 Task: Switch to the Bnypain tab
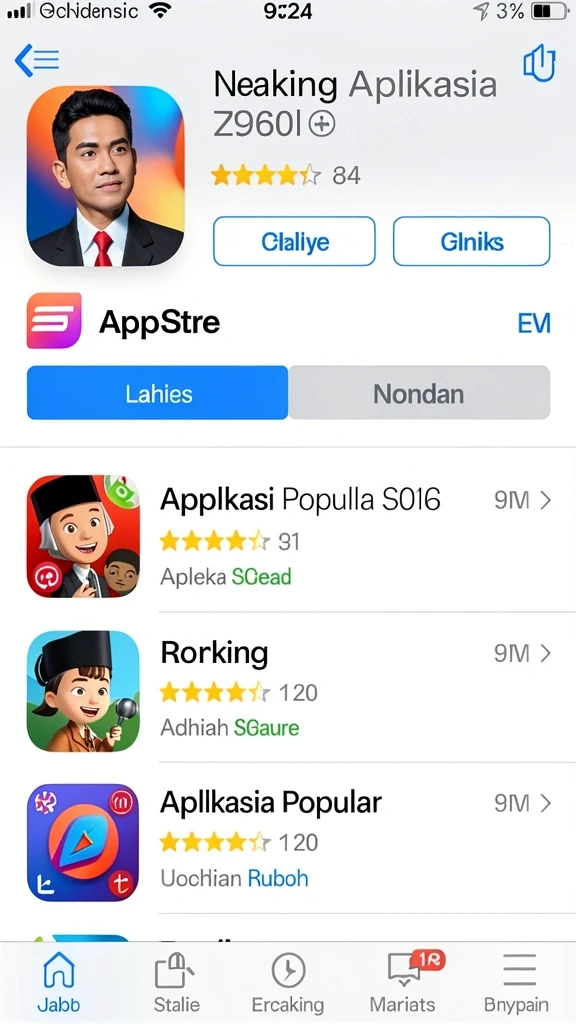[x=518, y=981]
